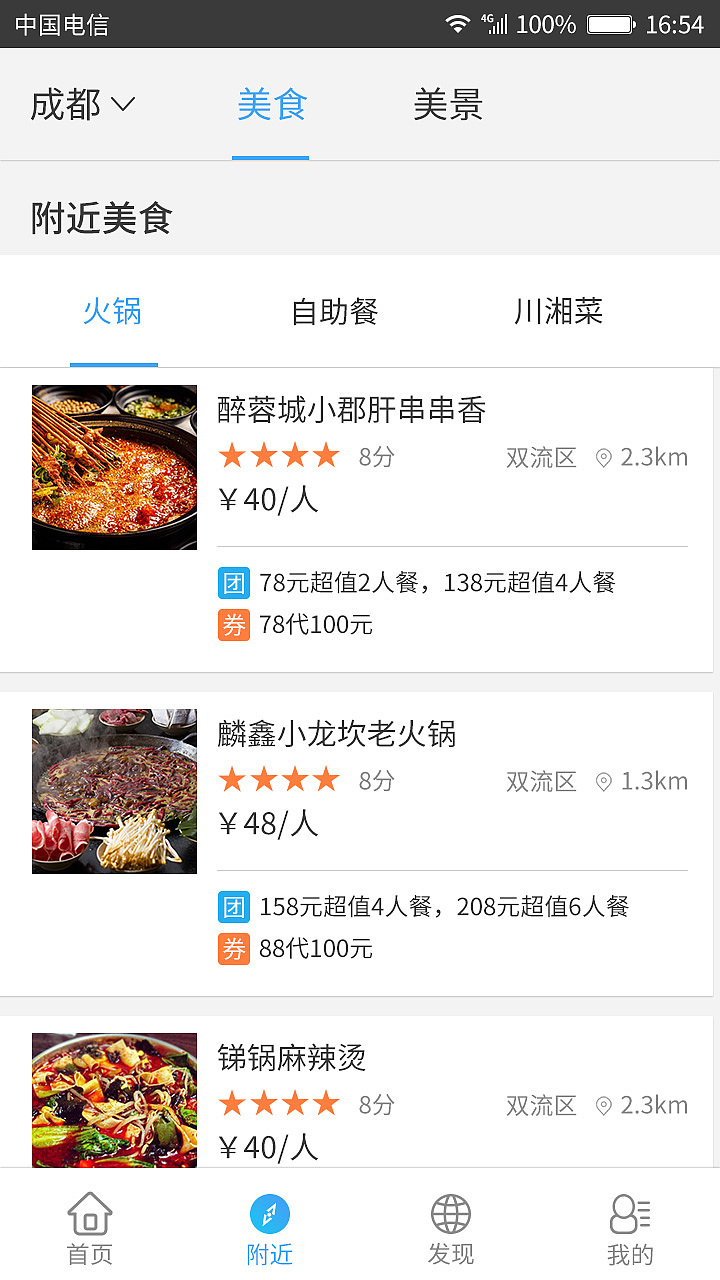Select the 火锅 category
The height and width of the screenshot is (1280, 720).
(x=113, y=311)
